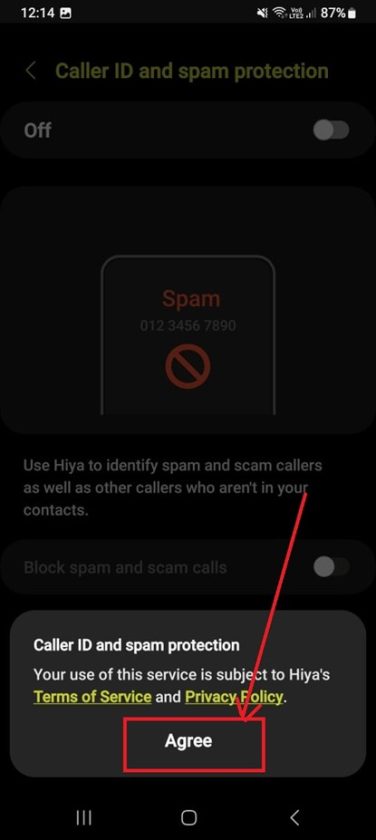Open recent apps from navigation bar
376x840 pixels.
tap(84, 818)
